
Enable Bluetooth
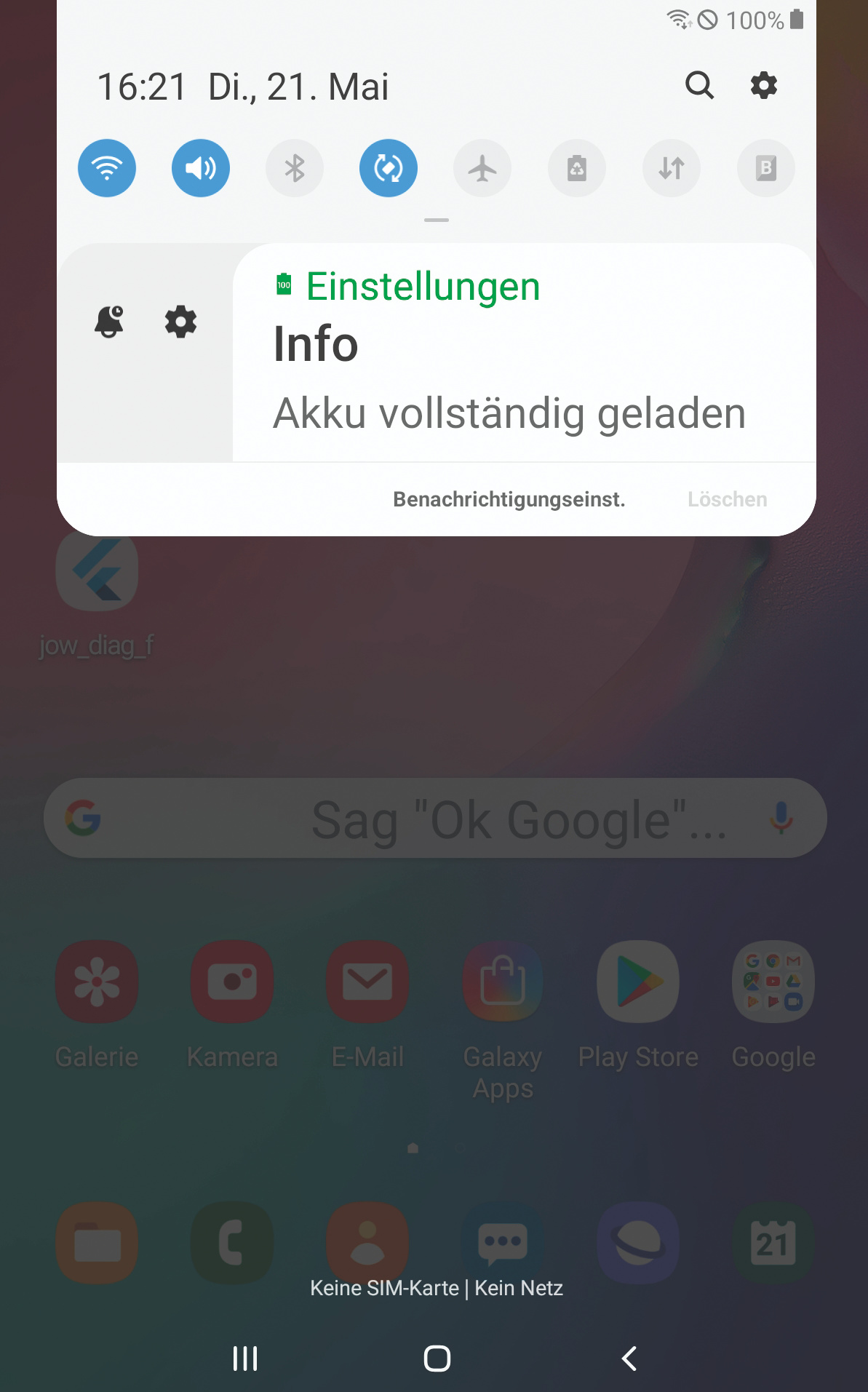coord(295,168)
